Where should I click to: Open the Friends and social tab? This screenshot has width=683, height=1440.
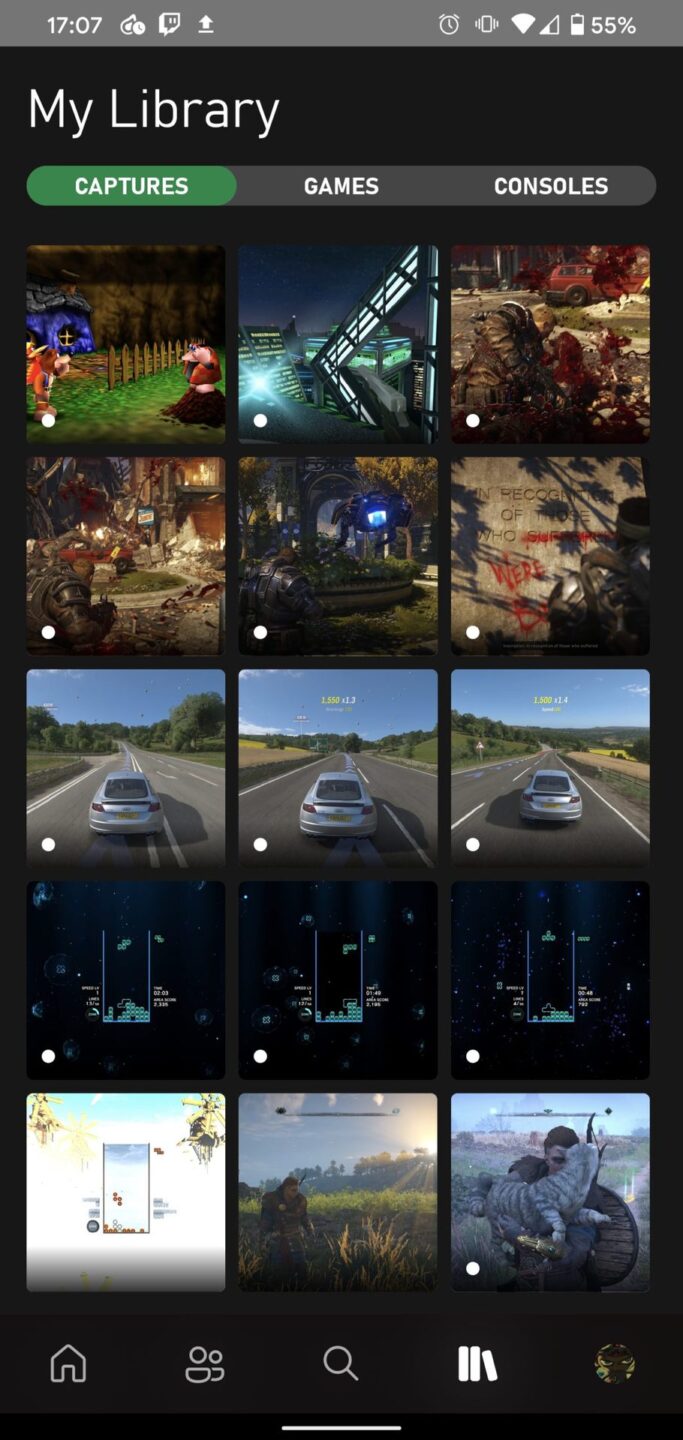(x=205, y=1363)
